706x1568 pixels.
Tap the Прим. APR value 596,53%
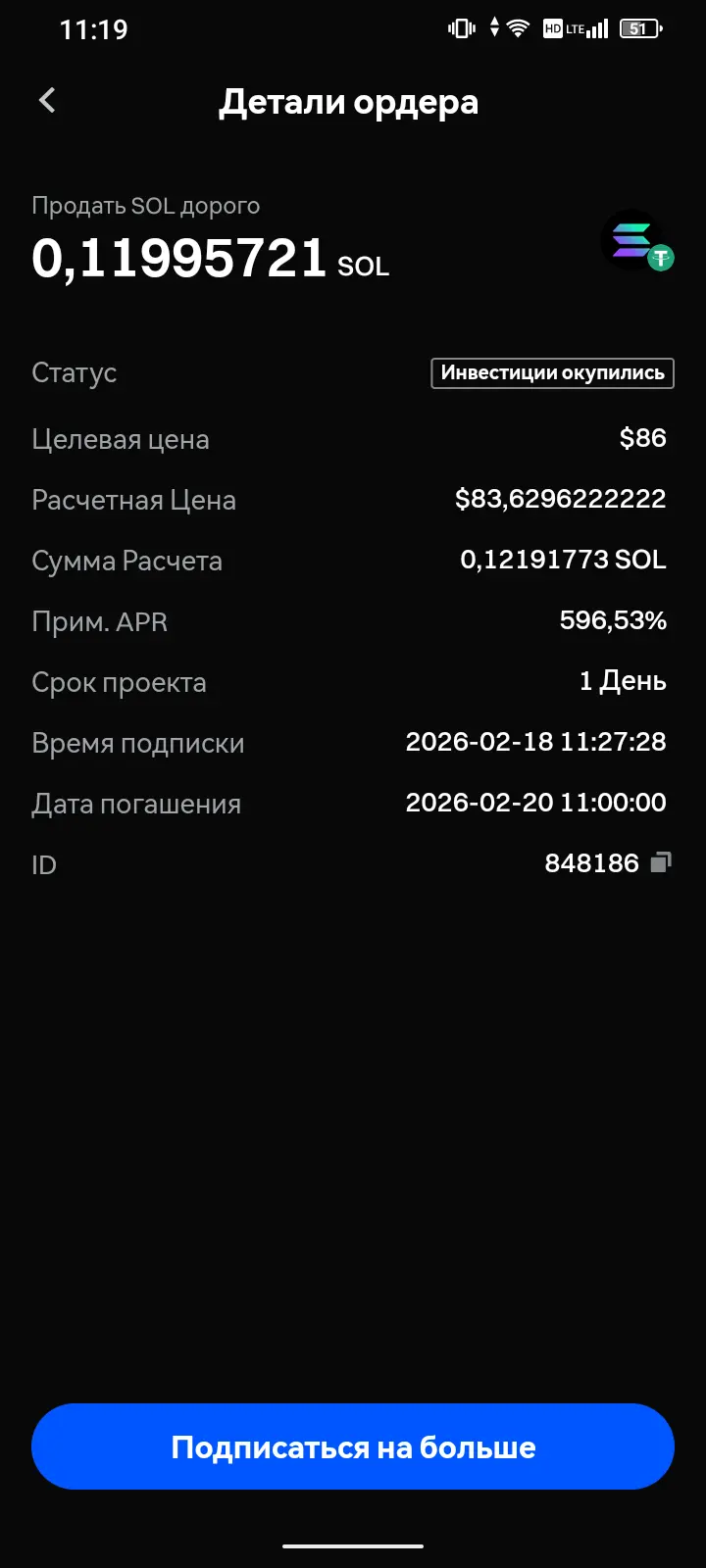(613, 620)
